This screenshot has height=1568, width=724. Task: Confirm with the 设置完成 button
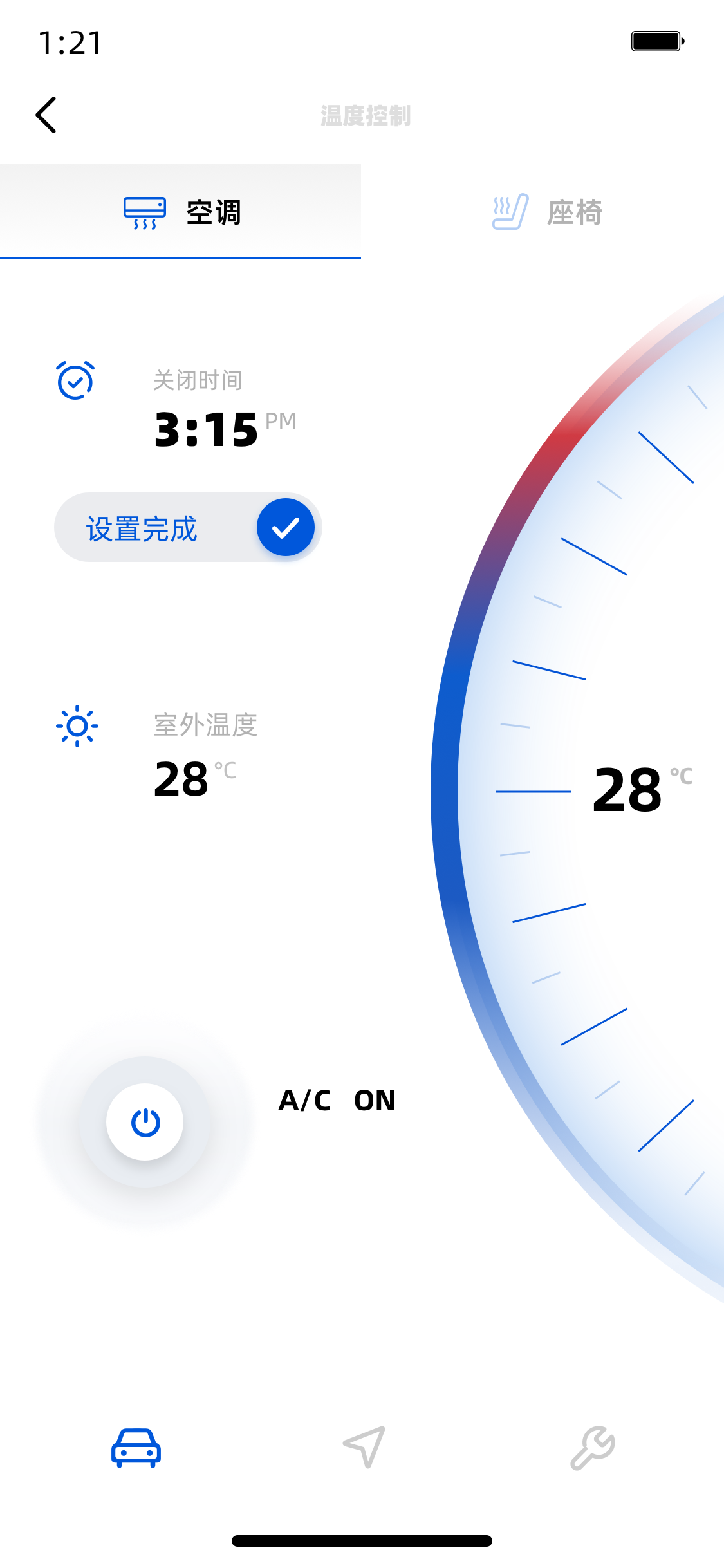(x=188, y=528)
